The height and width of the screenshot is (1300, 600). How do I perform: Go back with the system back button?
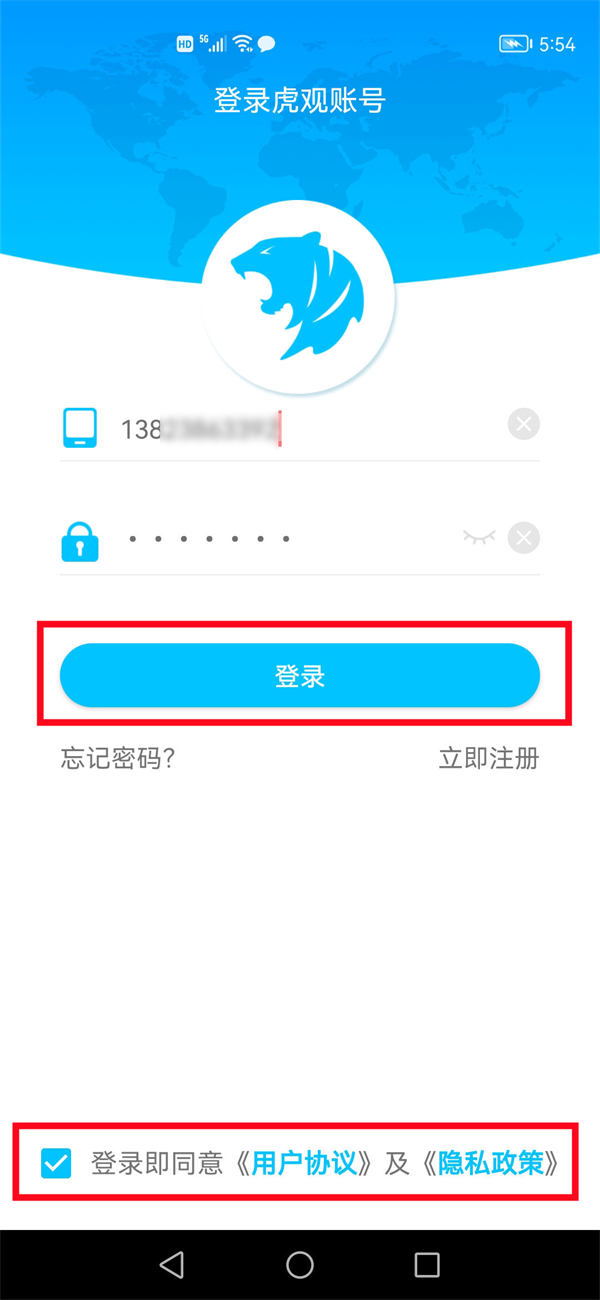(172, 1265)
